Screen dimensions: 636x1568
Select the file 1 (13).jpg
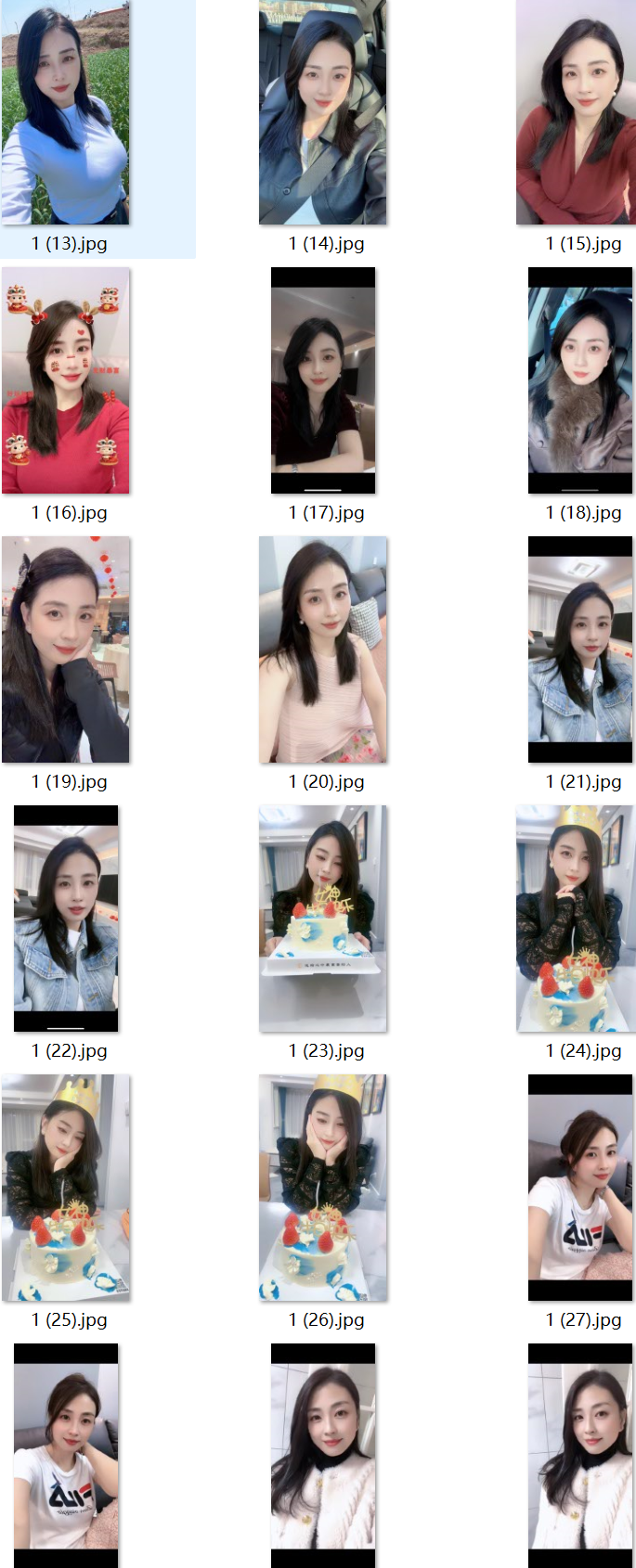tap(65, 113)
